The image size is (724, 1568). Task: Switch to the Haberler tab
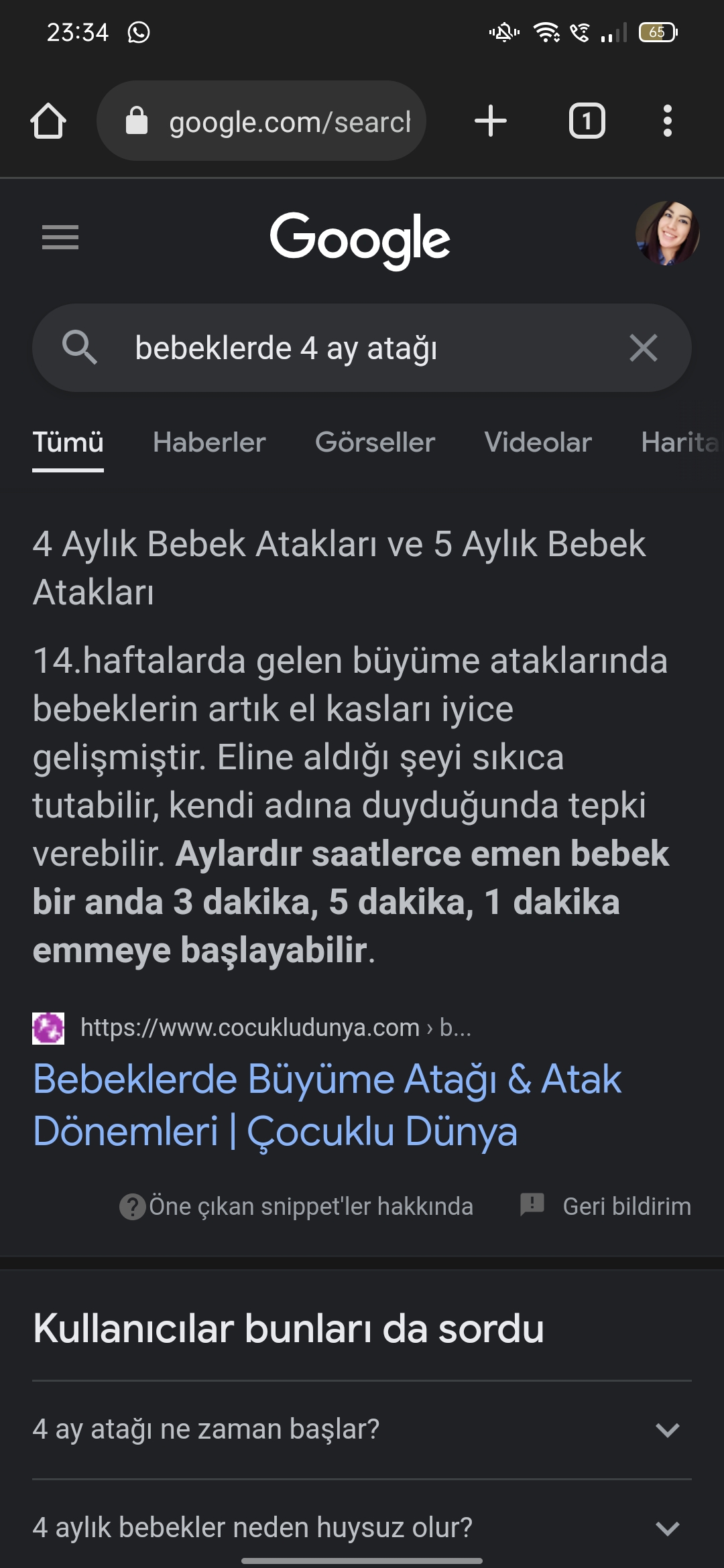tap(209, 442)
